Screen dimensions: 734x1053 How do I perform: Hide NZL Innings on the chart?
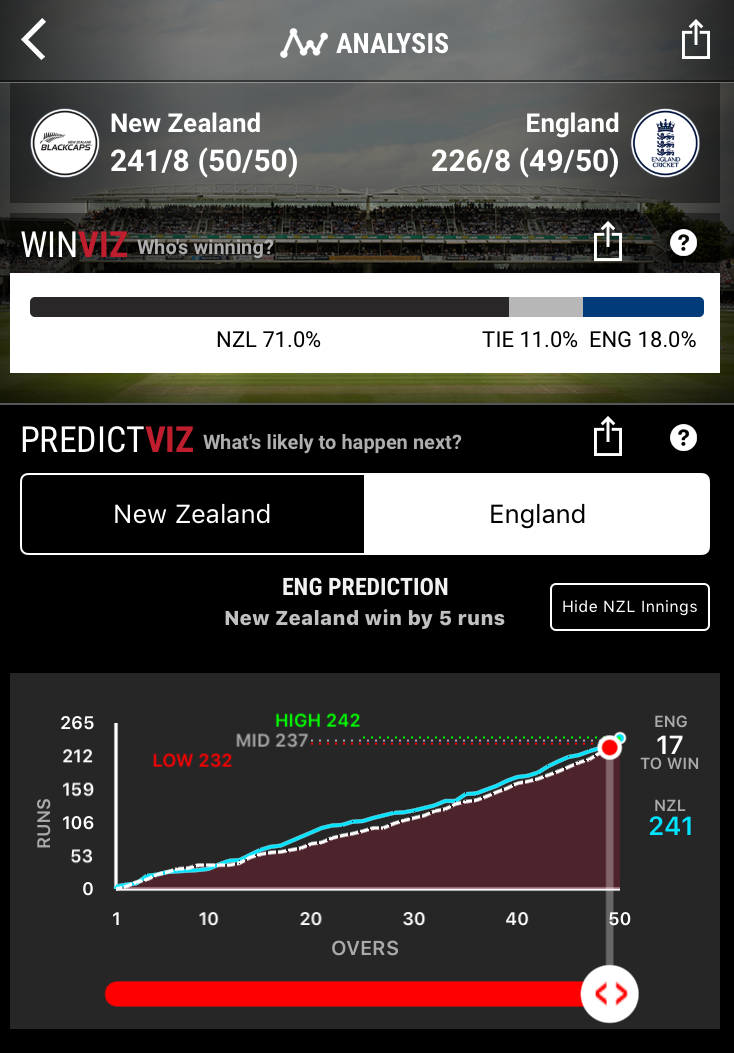pyautogui.click(x=629, y=607)
